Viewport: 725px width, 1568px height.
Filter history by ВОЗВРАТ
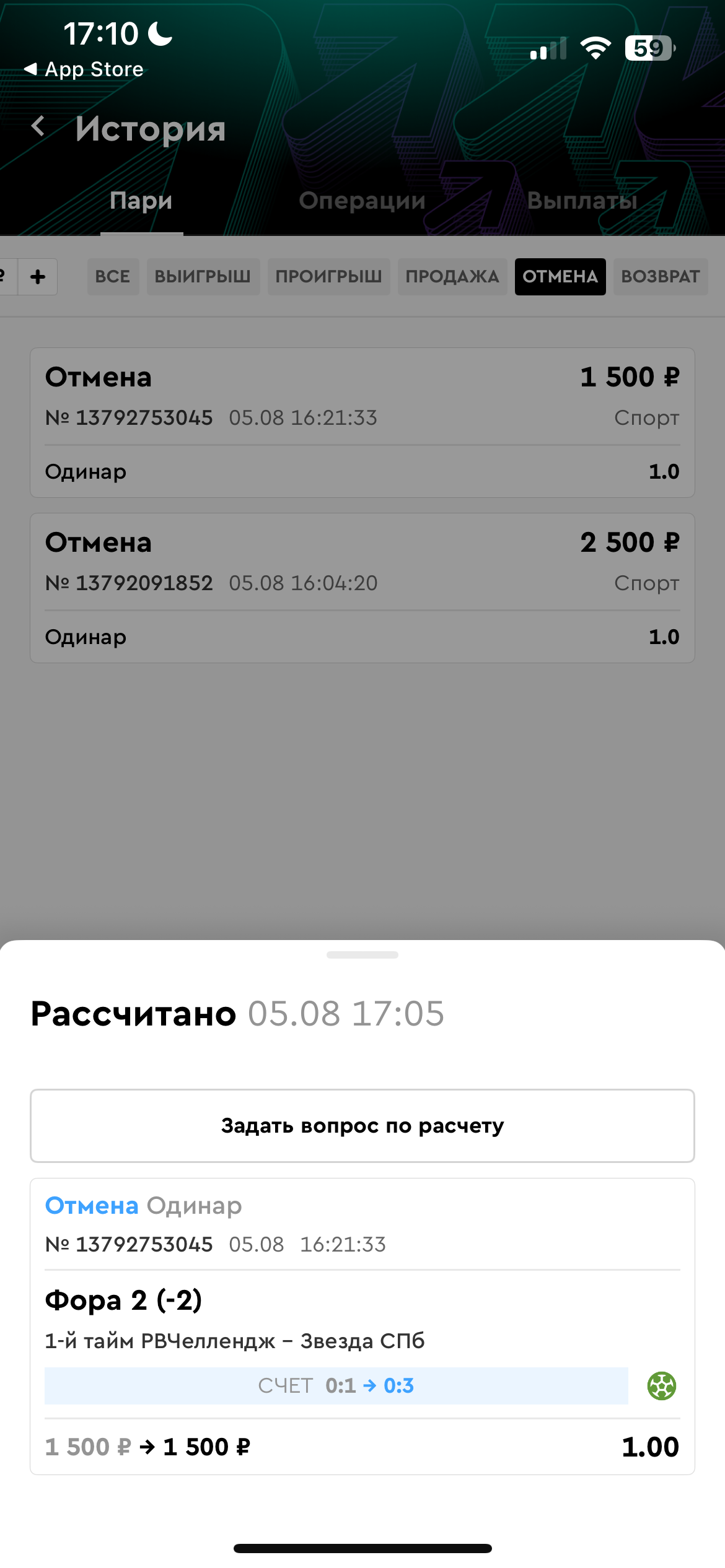point(661,277)
